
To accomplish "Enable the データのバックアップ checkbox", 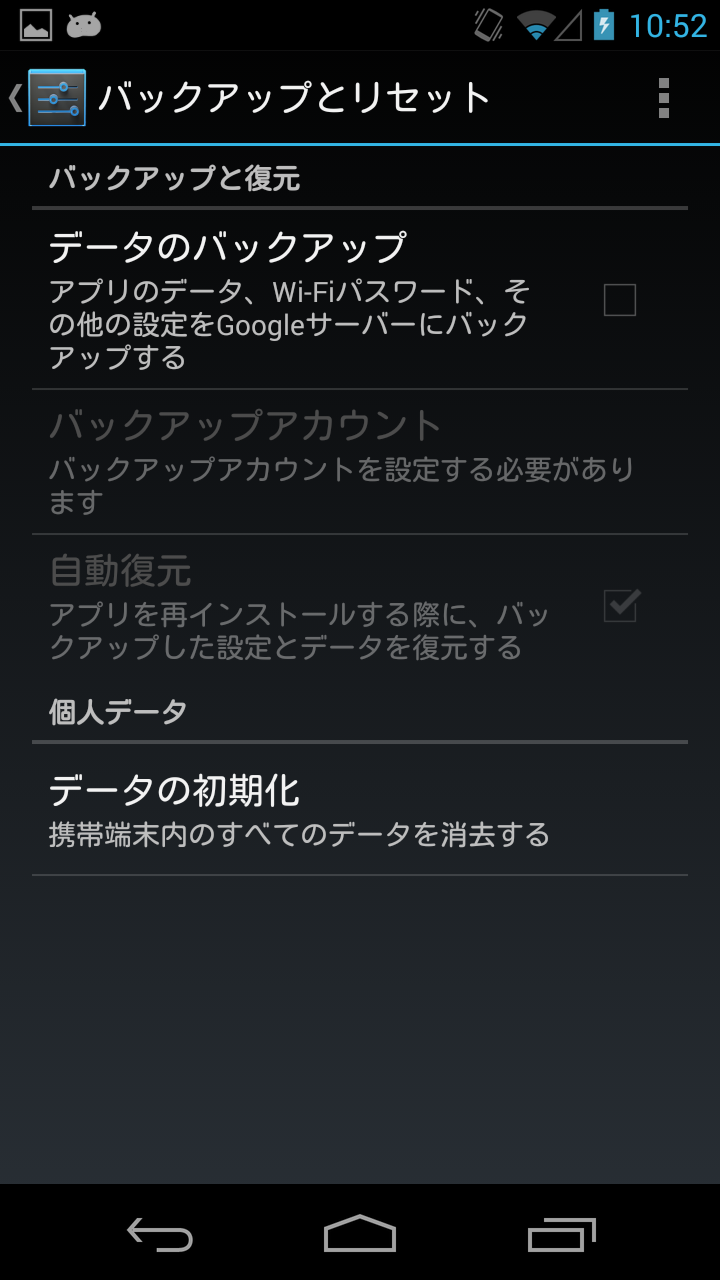I will click(x=619, y=300).
